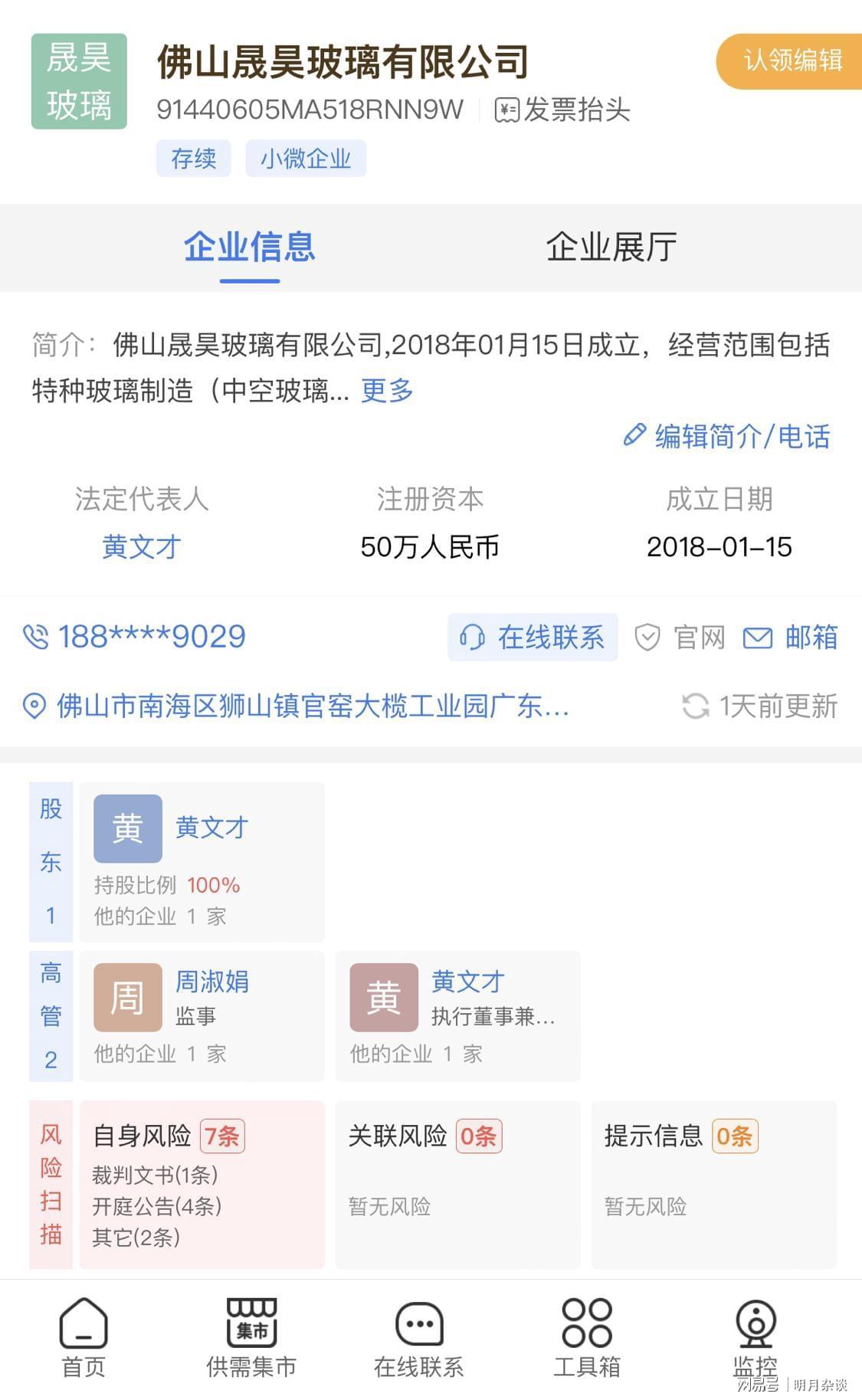Tap the 在线联系 chip beside phone number
Viewport: 862px width, 1400px height.
(533, 637)
